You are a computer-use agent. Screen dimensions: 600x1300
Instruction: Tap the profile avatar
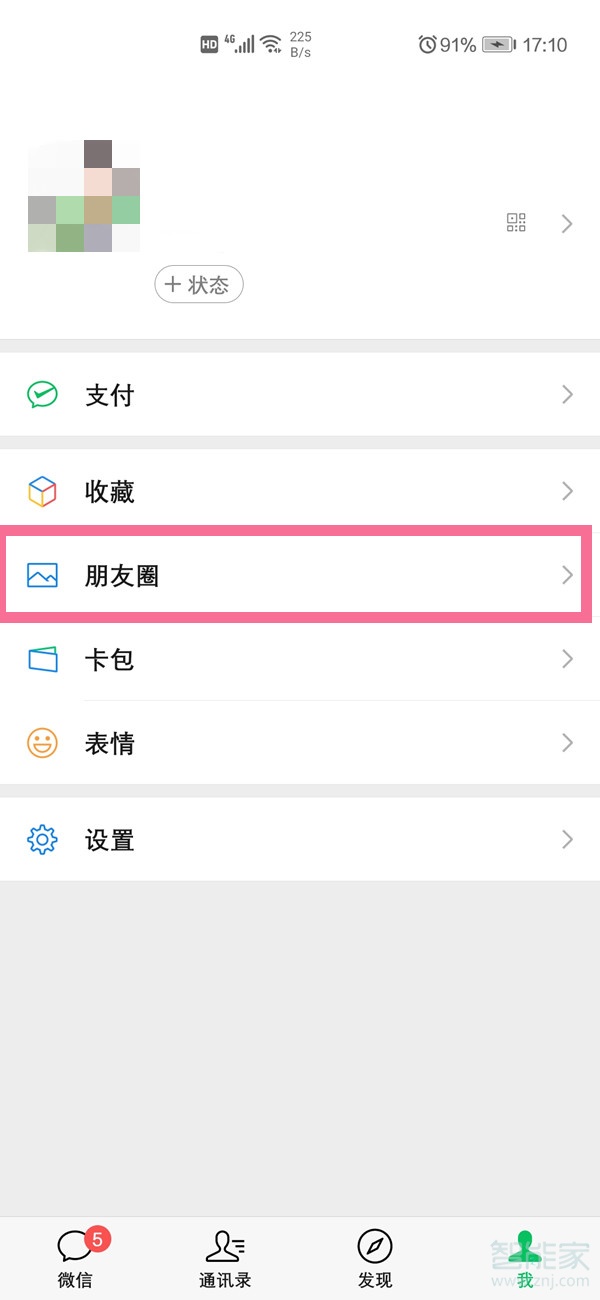pos(84,196)
